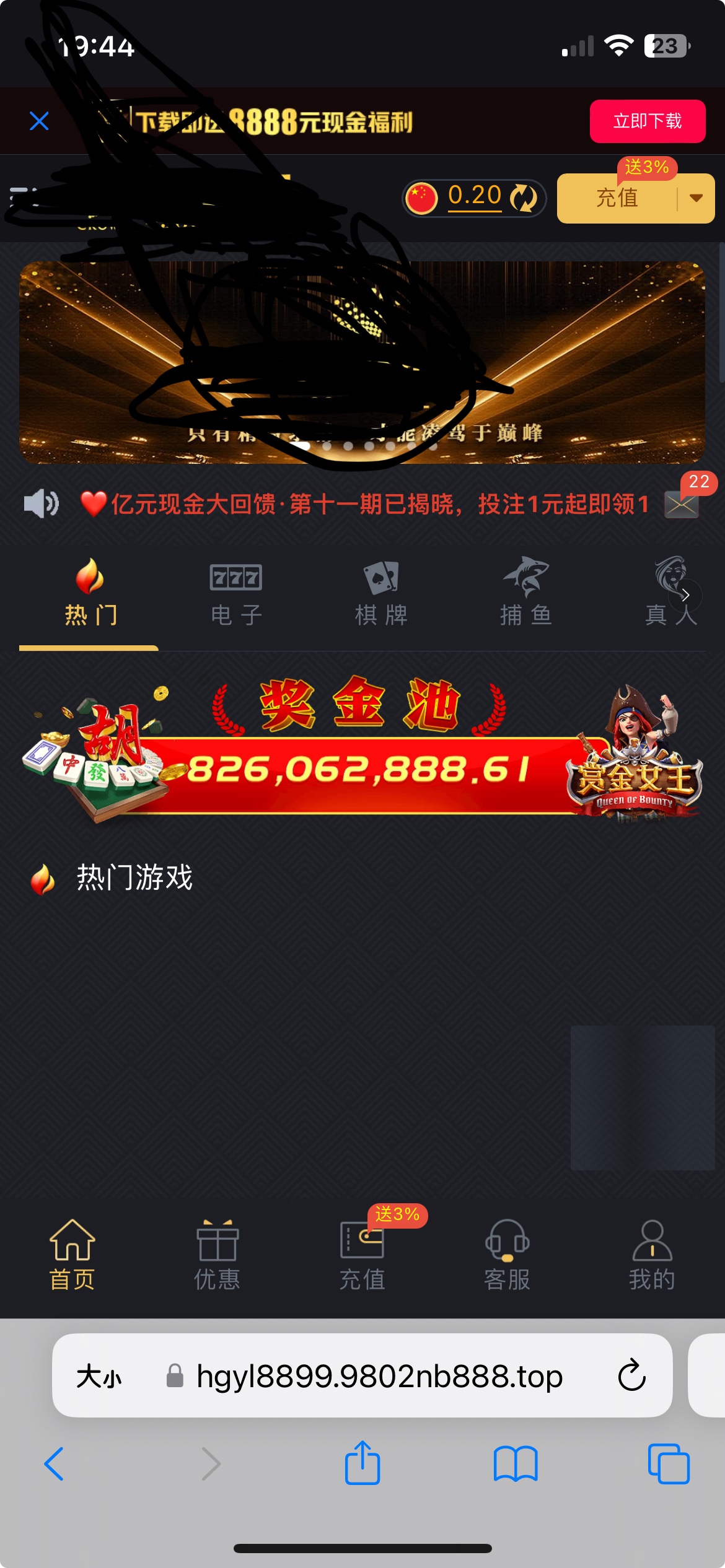The height and width of the screenshot is (1568, 725).
Task: Select the 热门 category tab
Action: point(90,593)
